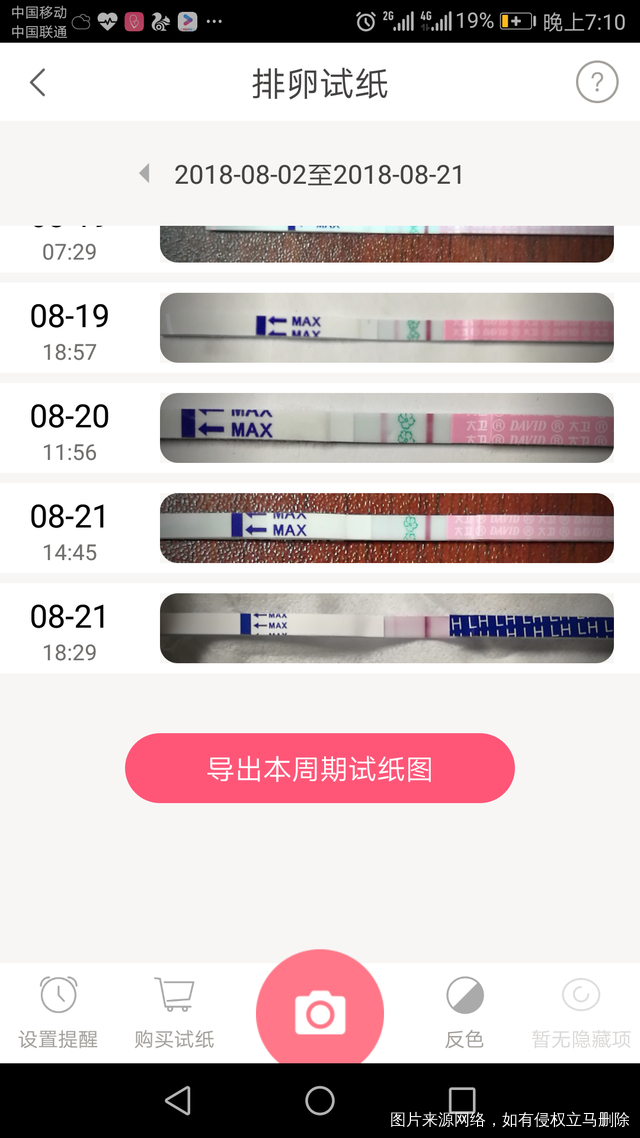Tap the 暂无隐藏项 hidden items button
The width and height of the screenshot is (640, 1138).
(x=581, y=1012)
